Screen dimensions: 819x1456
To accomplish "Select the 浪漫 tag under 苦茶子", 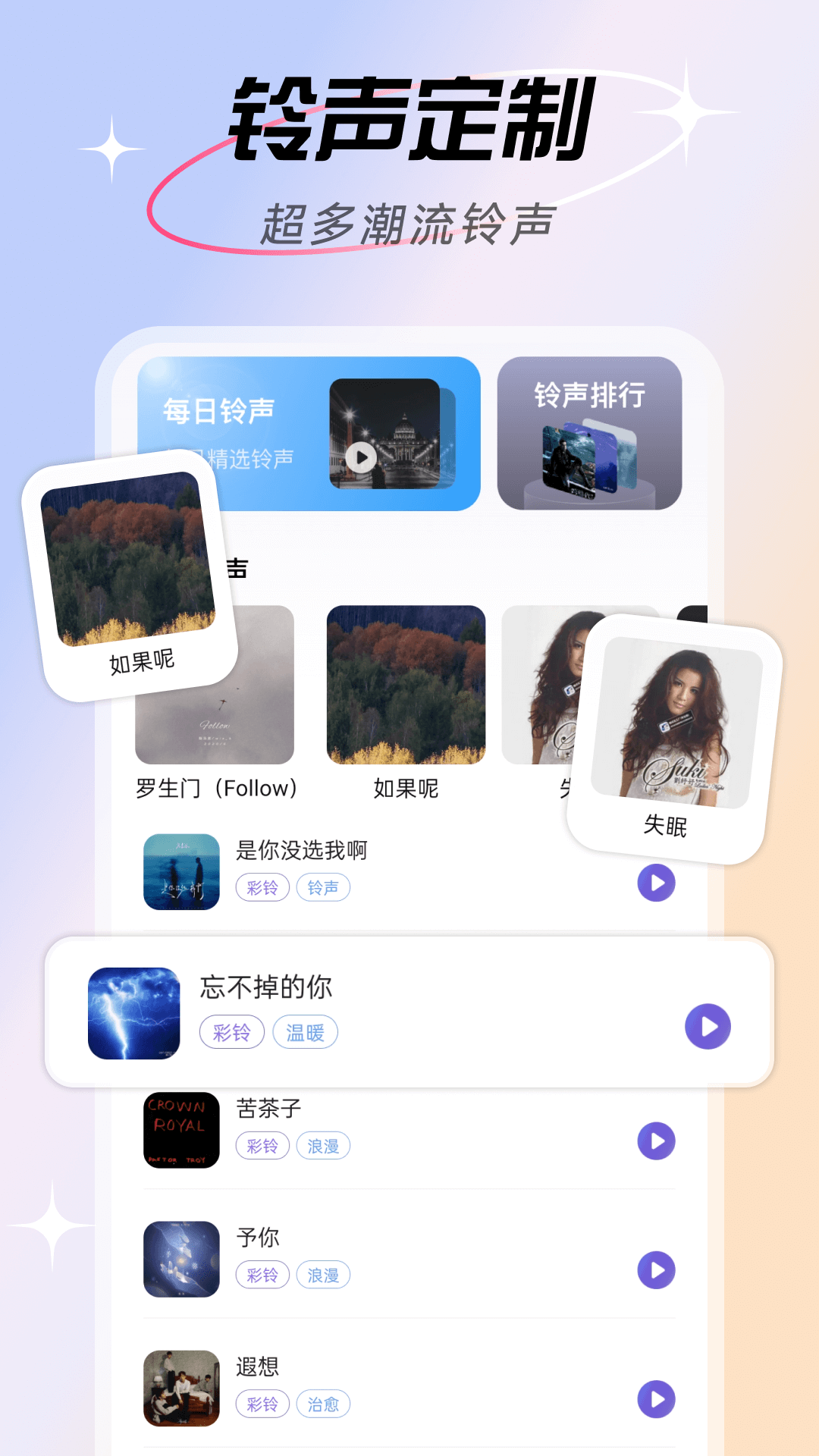I will point(323,1144).
